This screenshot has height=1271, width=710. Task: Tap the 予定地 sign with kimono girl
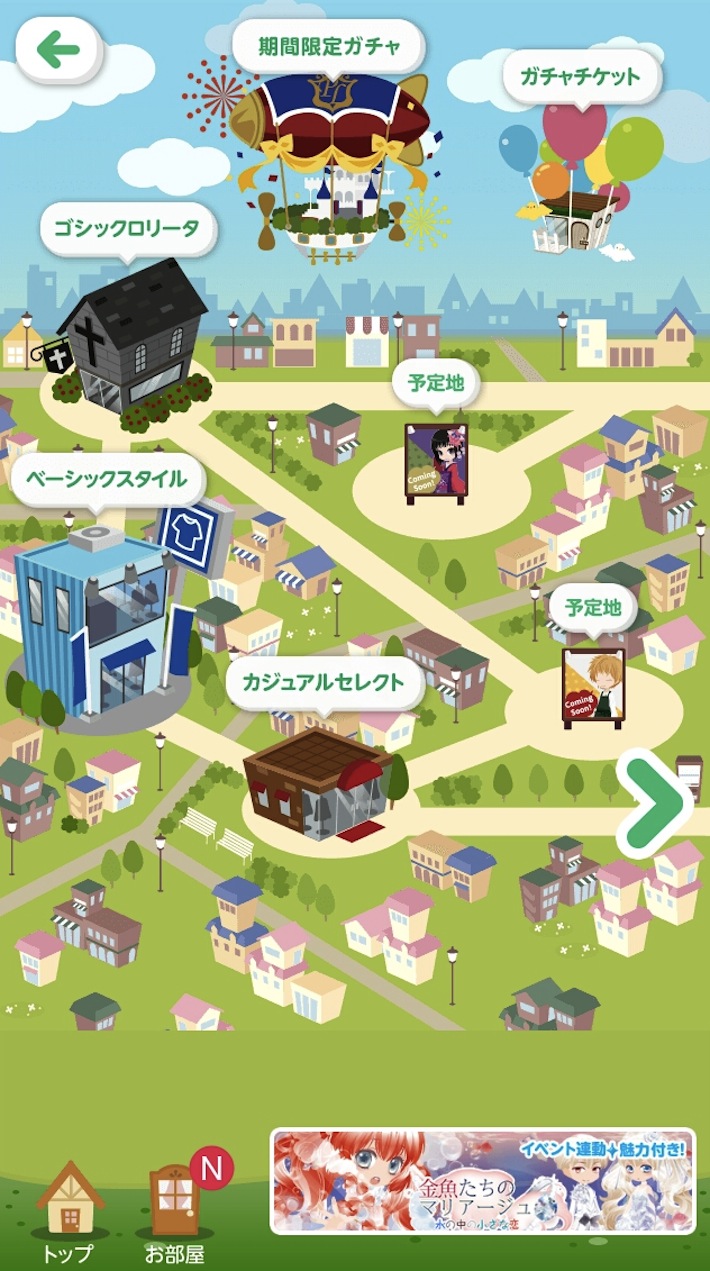point(436,462)
